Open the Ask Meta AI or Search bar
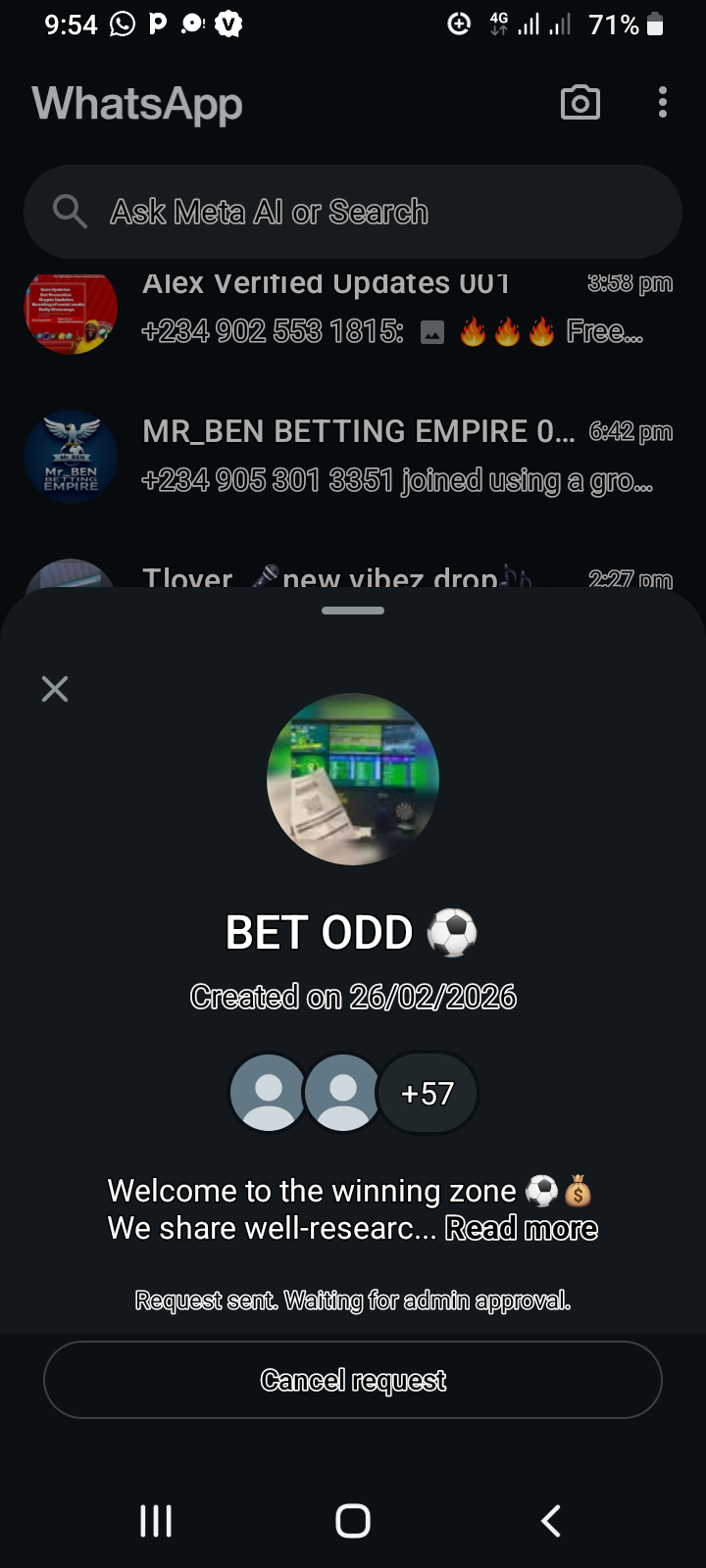 (x=353, y=212)
